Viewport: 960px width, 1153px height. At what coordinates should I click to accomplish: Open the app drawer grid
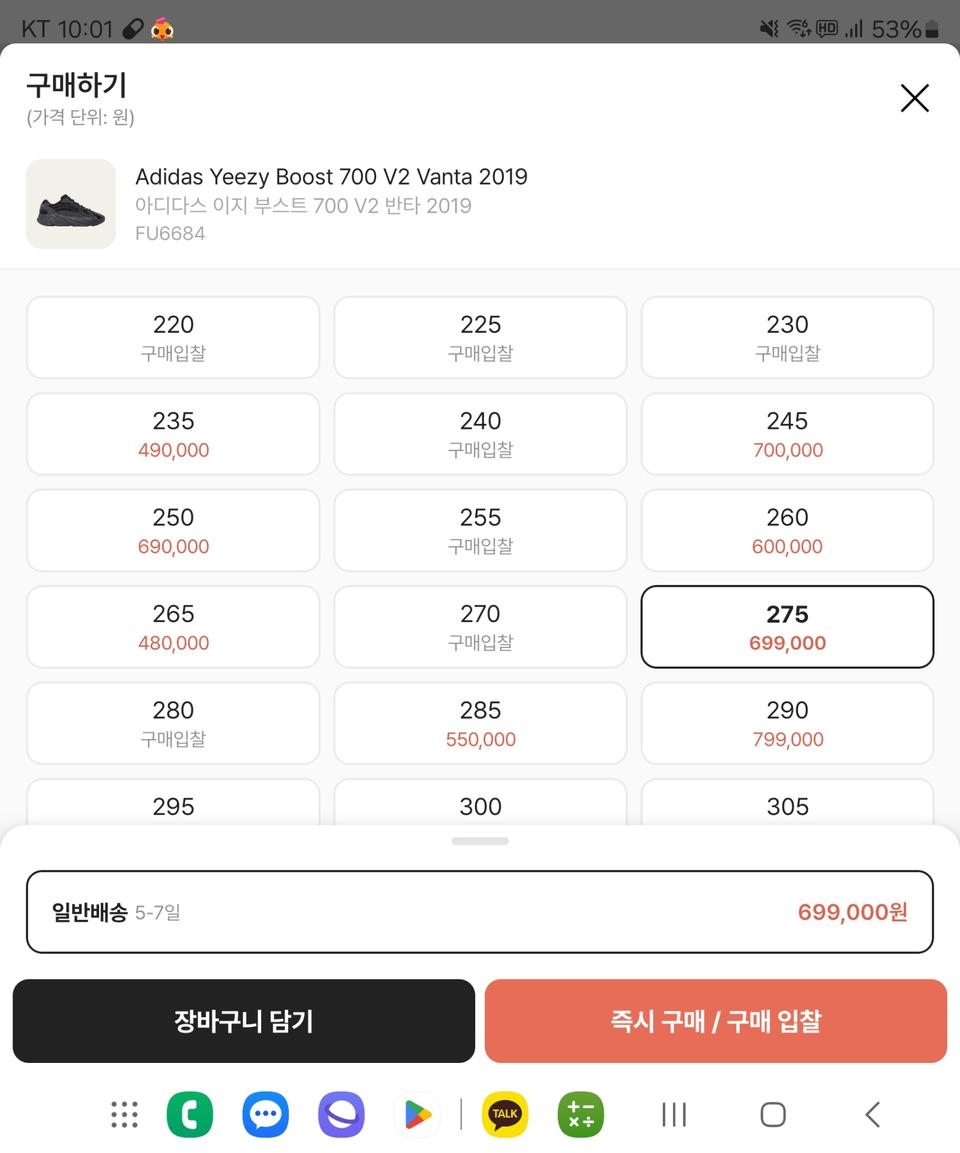click(x=124, y=1114)
